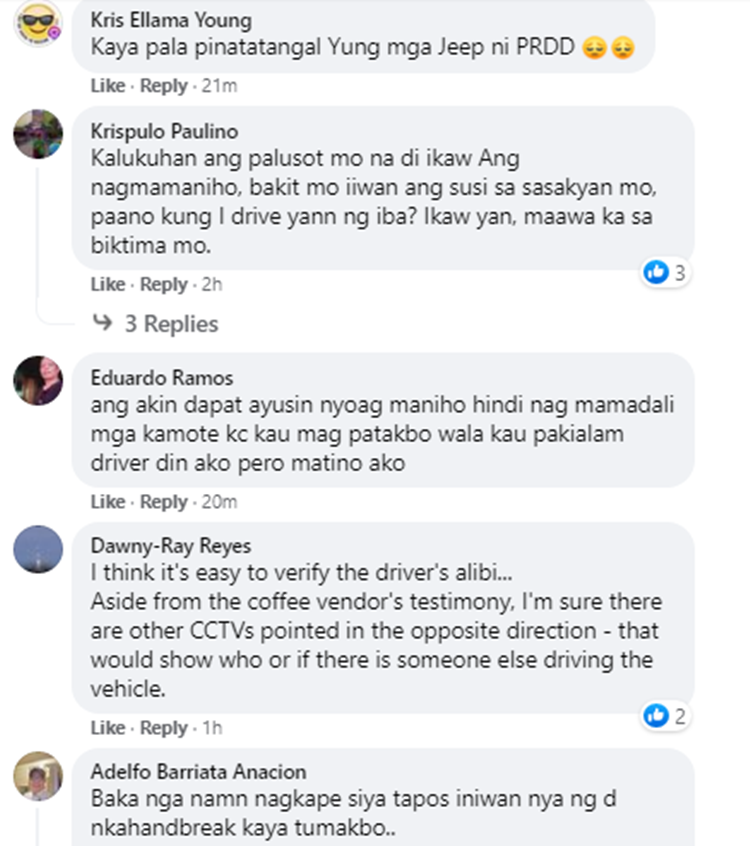The width and height of the screenshot is (750, 846).
Task: Open Krispulo Paulino's profile picture
Action: click(38, 134)
